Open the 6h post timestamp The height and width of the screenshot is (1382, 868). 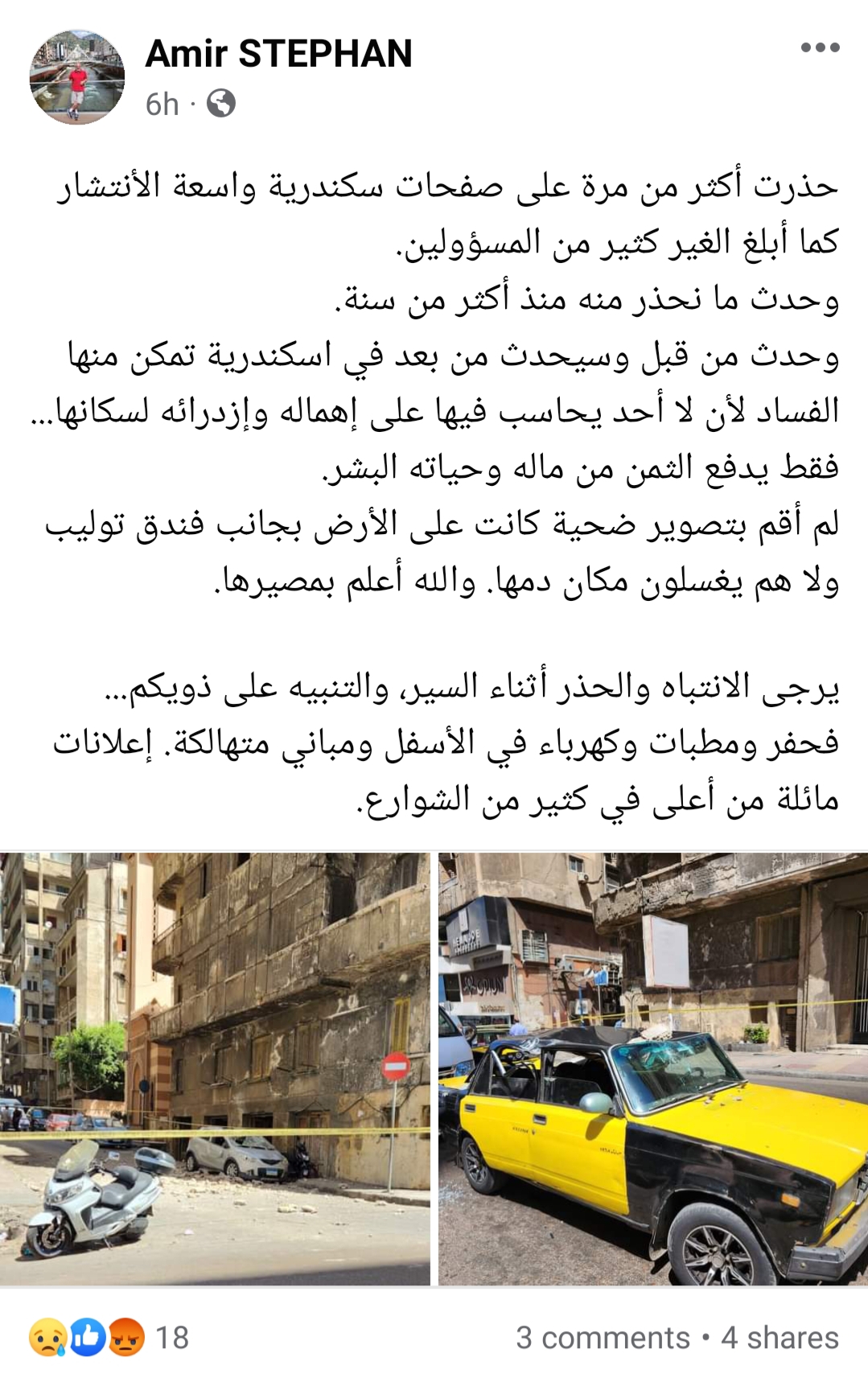click(162, 105)
